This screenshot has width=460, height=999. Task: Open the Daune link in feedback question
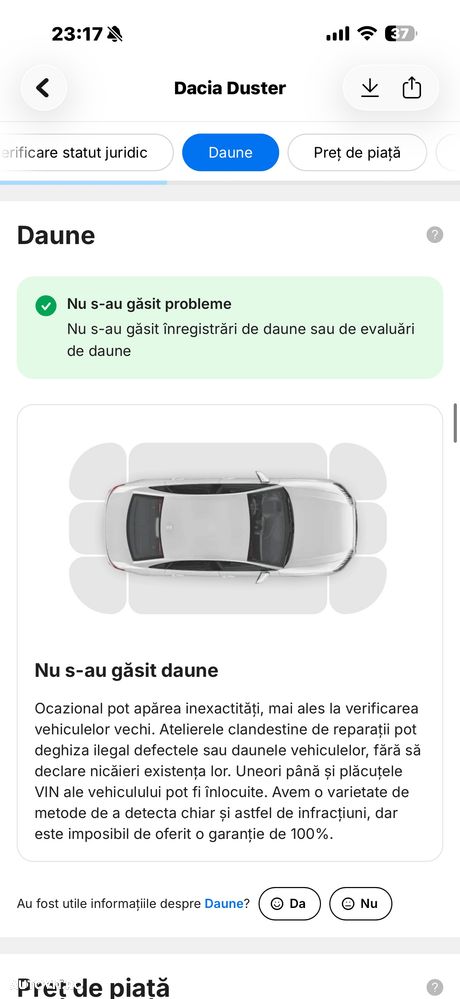tap(224, 903)
